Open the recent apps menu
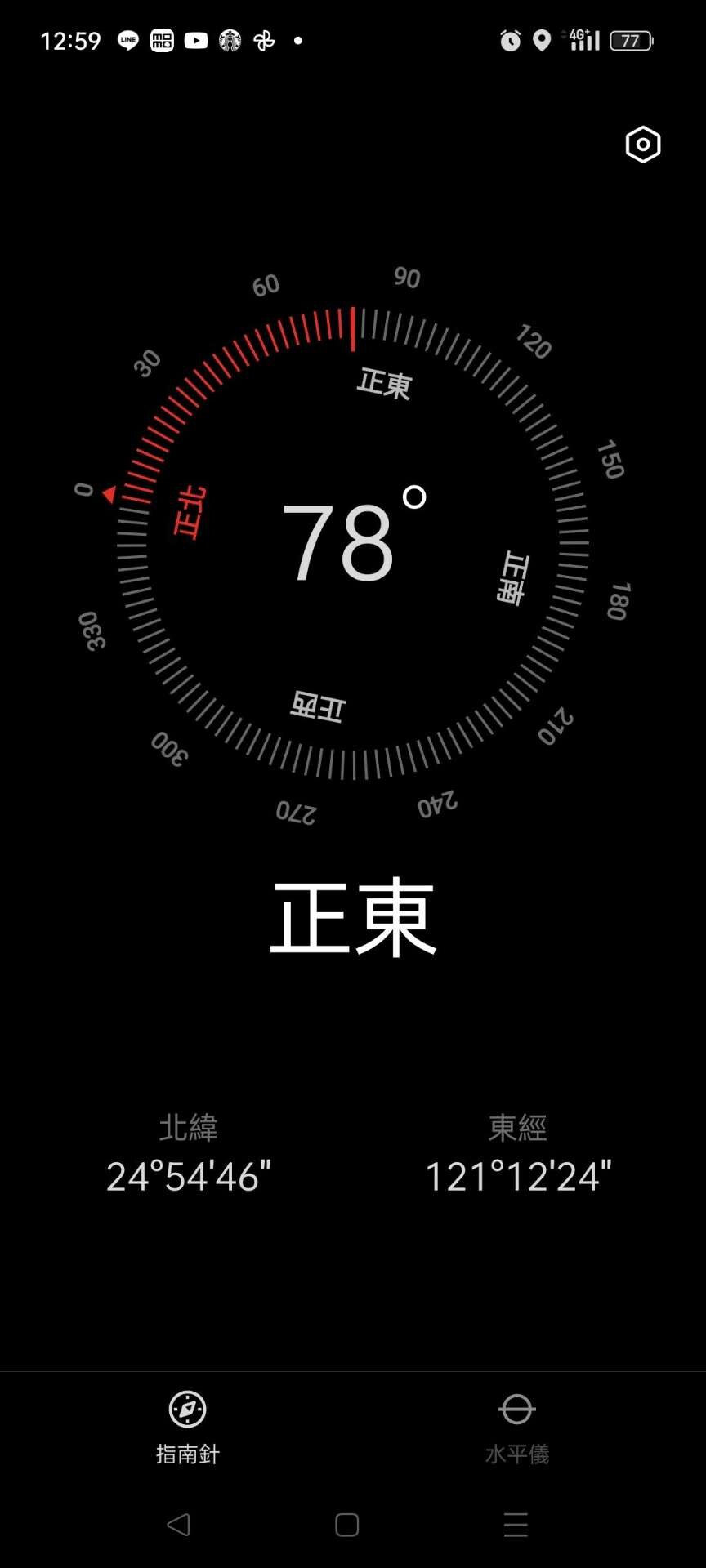 point(516,1525)
